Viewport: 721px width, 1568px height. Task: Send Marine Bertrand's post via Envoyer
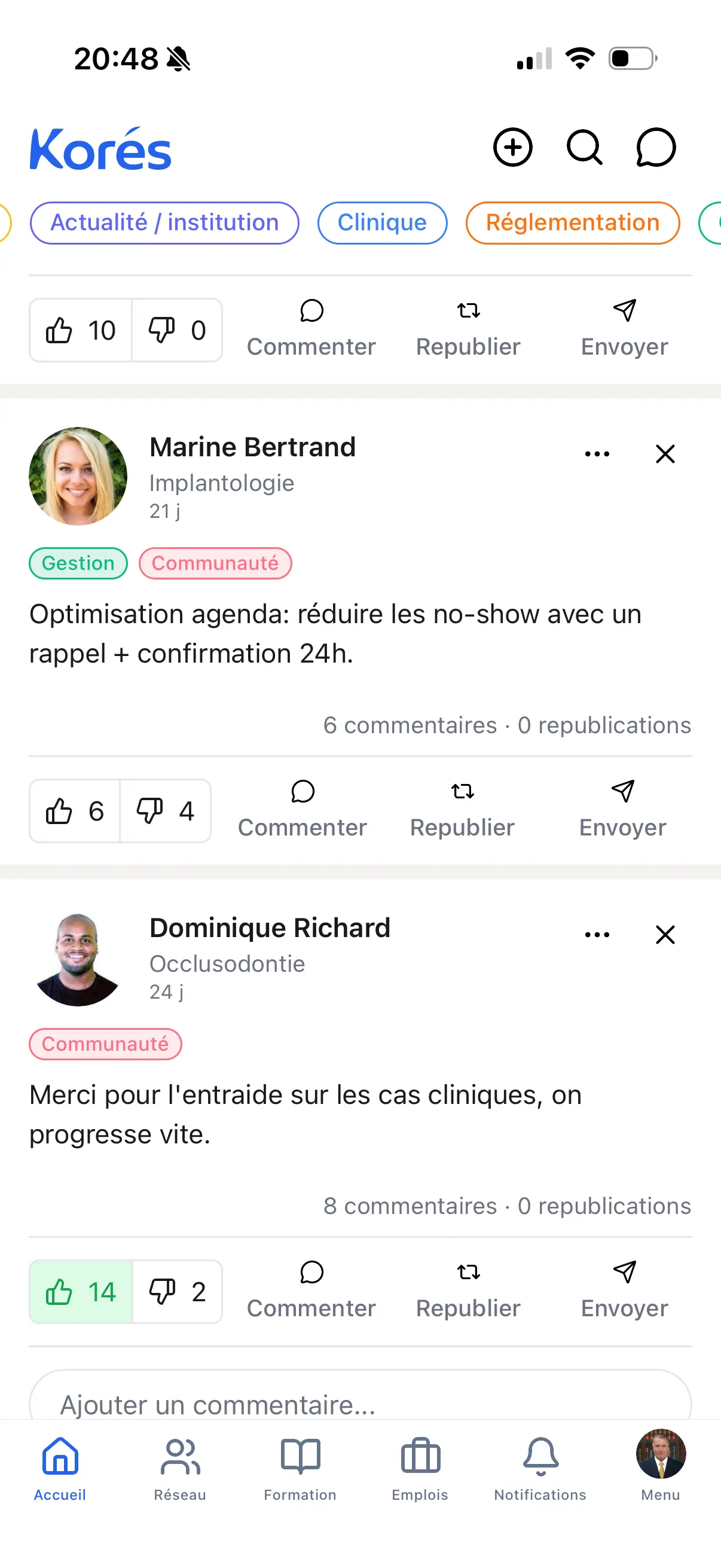[x=622, y=810]
